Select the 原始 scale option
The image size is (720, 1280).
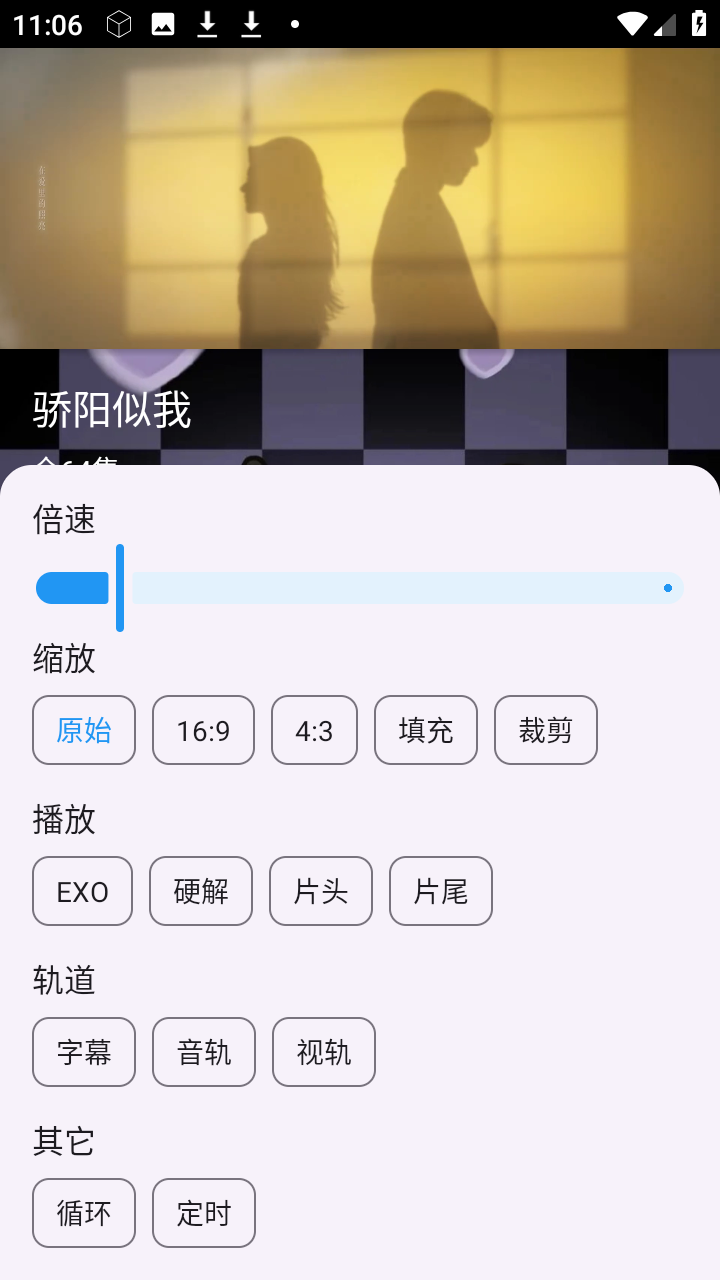(84, 730)
